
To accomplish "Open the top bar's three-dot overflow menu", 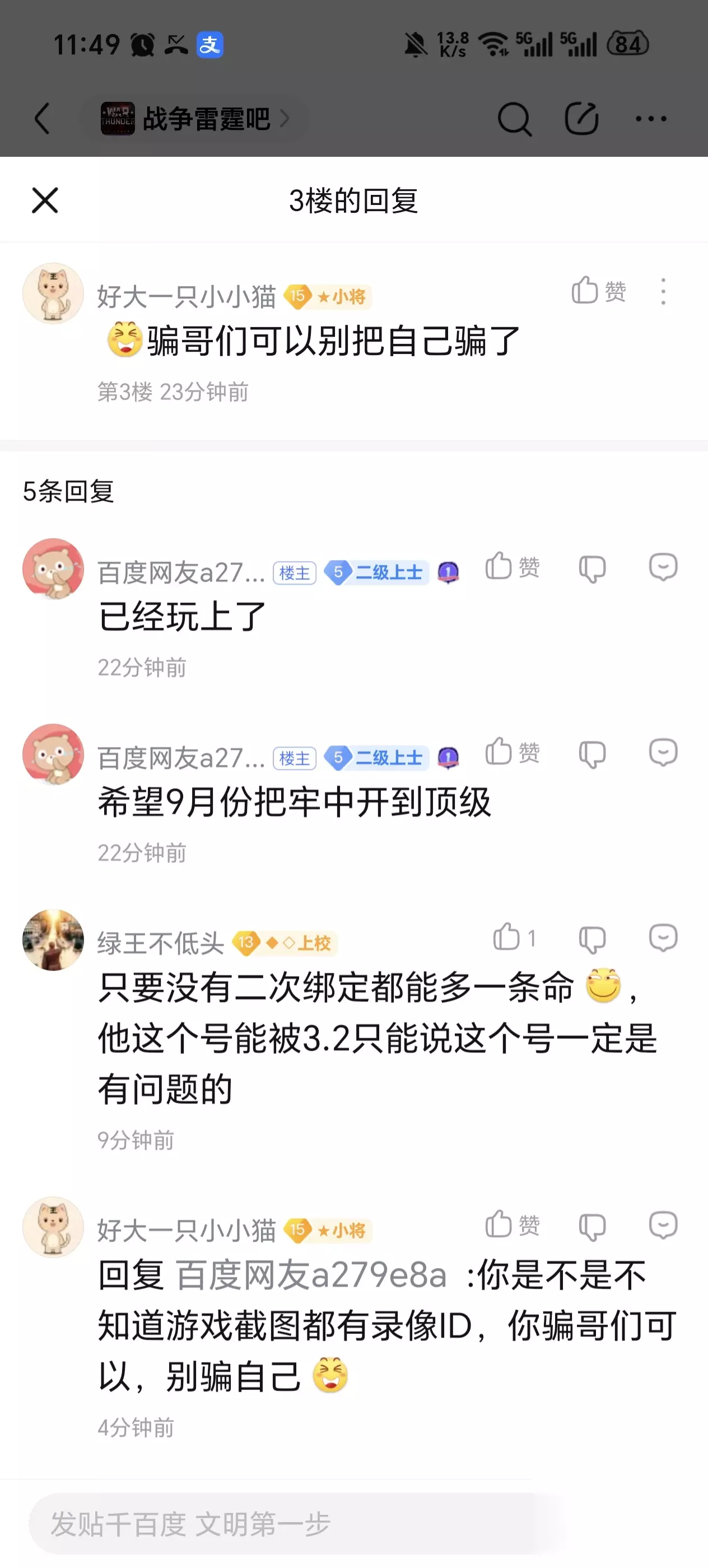I will coord(651,119).
